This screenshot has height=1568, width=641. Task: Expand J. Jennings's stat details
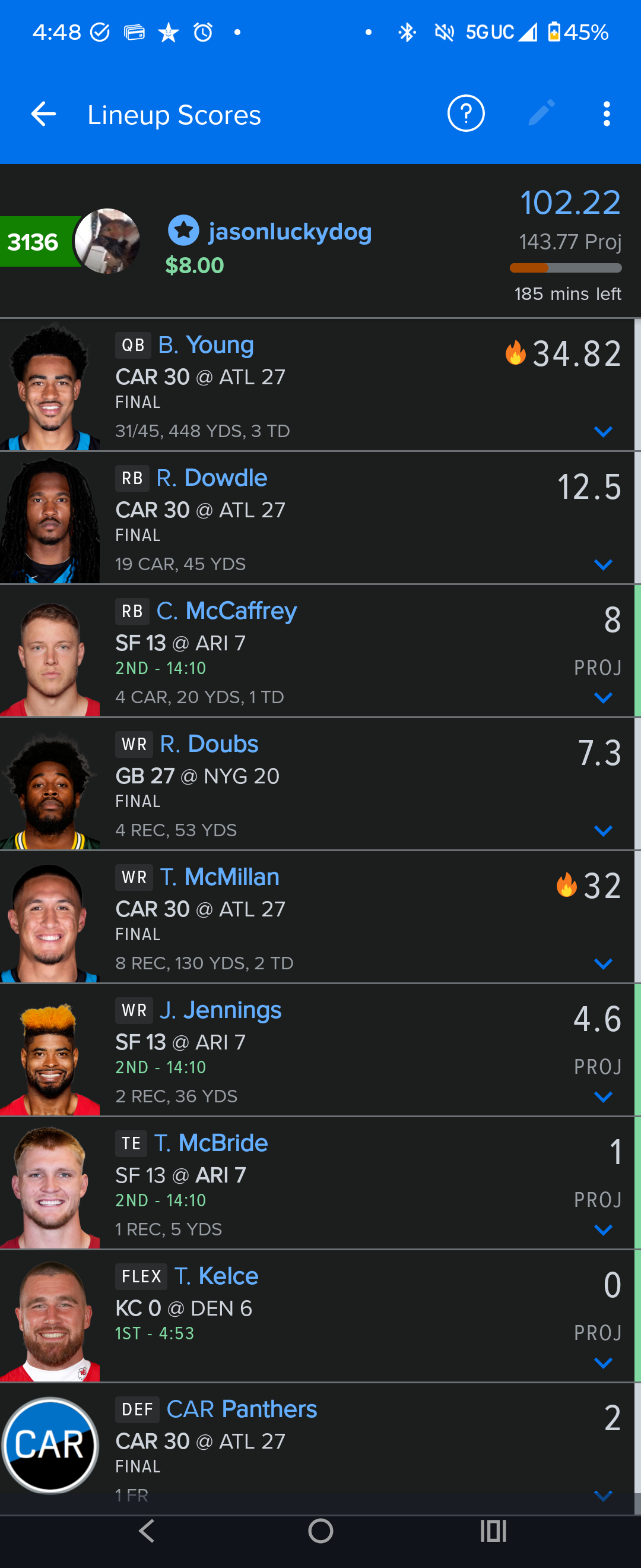click(602, 1098)
